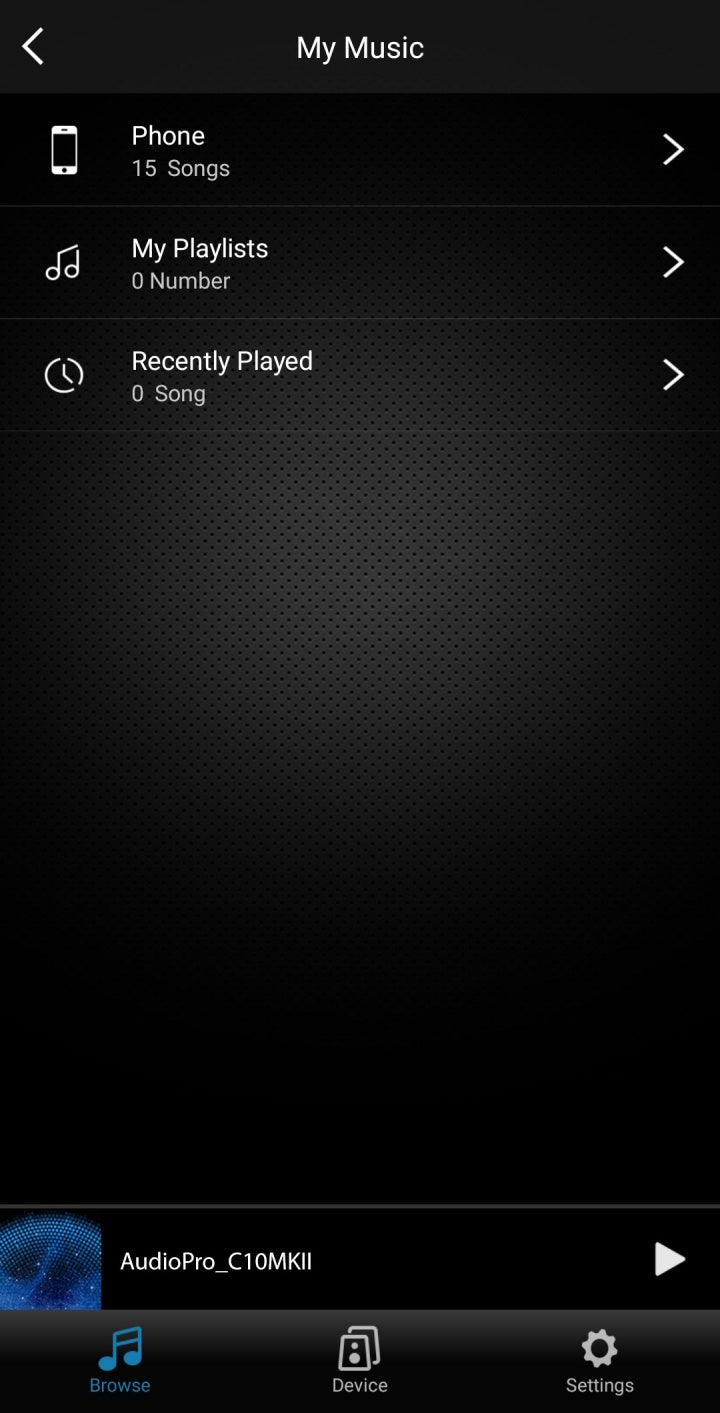Expand the Phone songs list chevron
The image size is (720, 1413).
(x=672, y=148)
